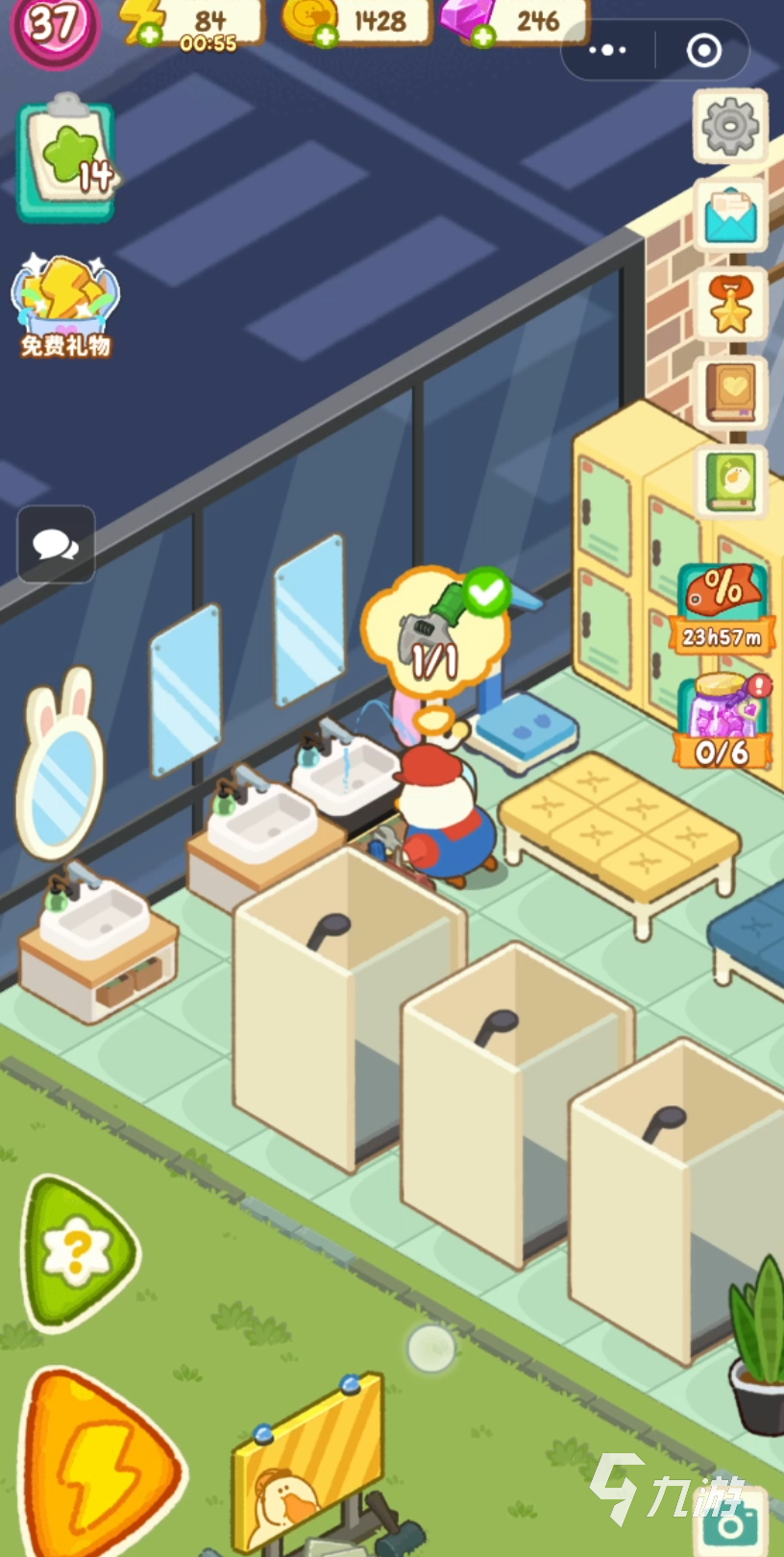Open the mail envelope inbox
784x1557 pixels.
(x=730, y=215)
